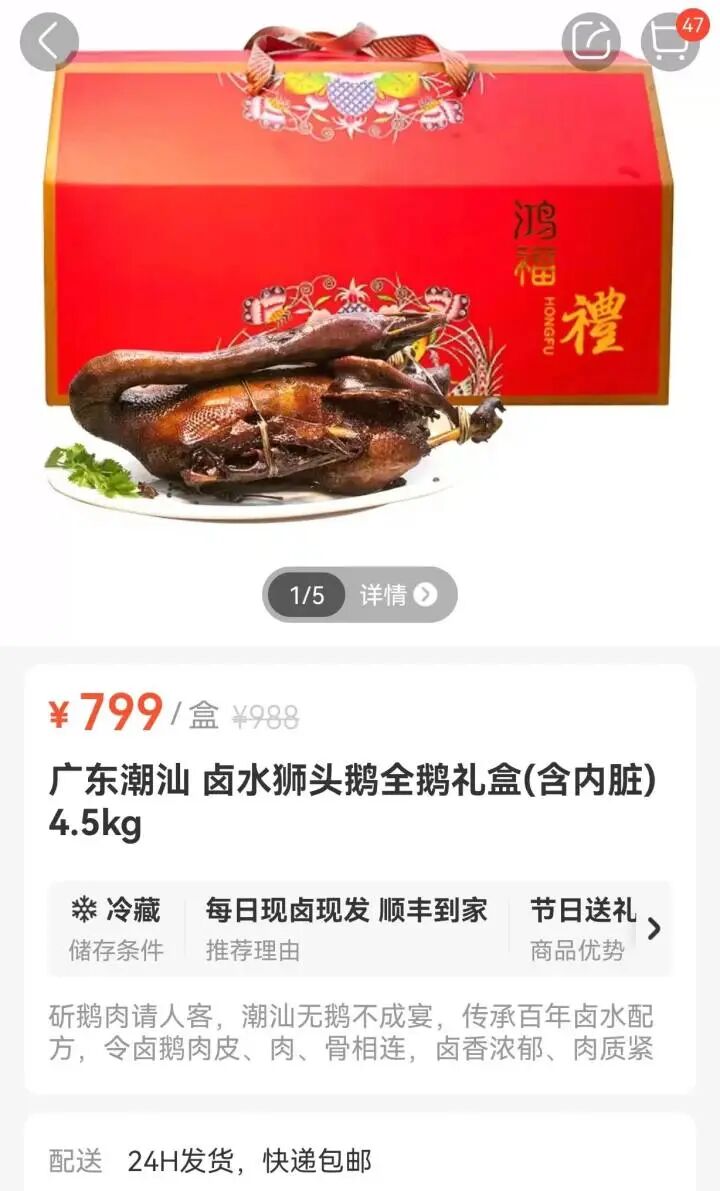
Task: Open the shopping cart with 47 items
Action: (671, 42)
